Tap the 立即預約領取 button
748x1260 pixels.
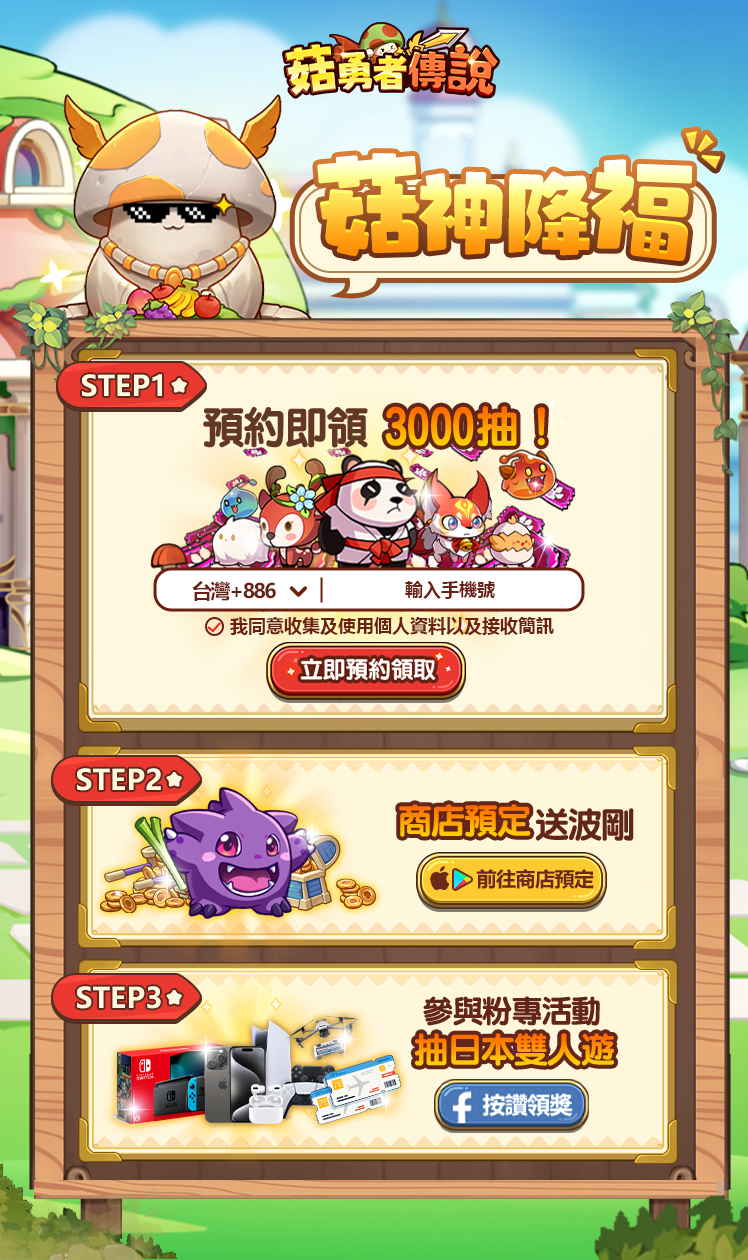(366, 670)
